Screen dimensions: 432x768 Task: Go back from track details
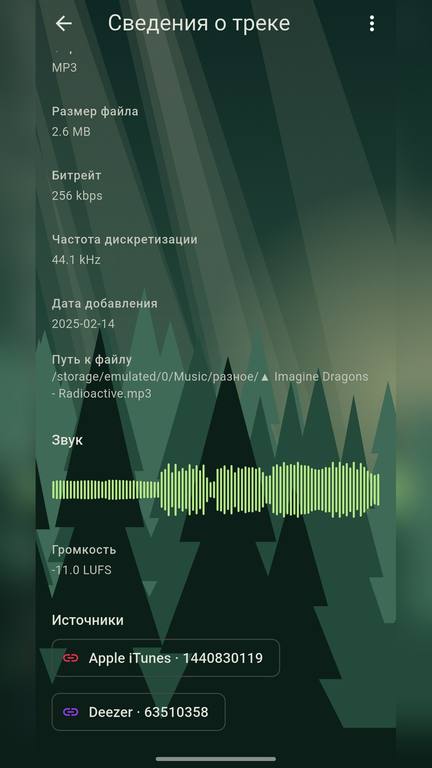pos(64,24)
